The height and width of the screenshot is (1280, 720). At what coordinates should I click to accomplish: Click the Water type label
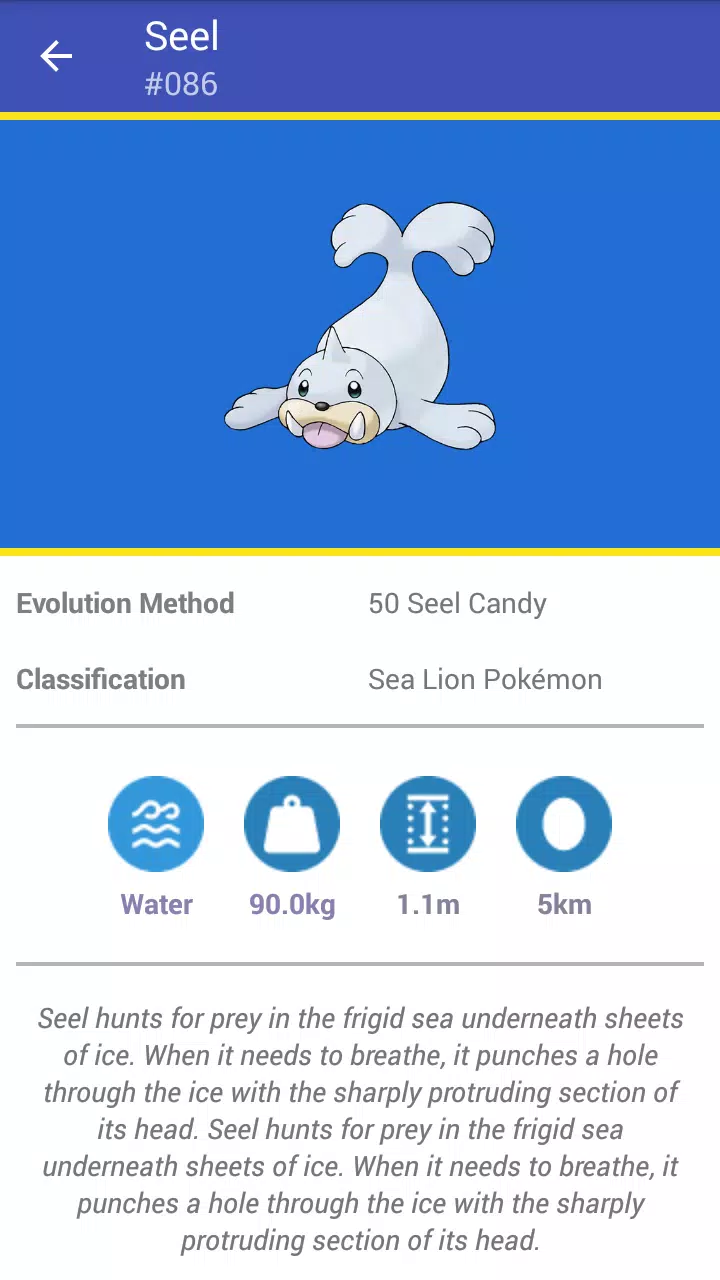(157, 904)
